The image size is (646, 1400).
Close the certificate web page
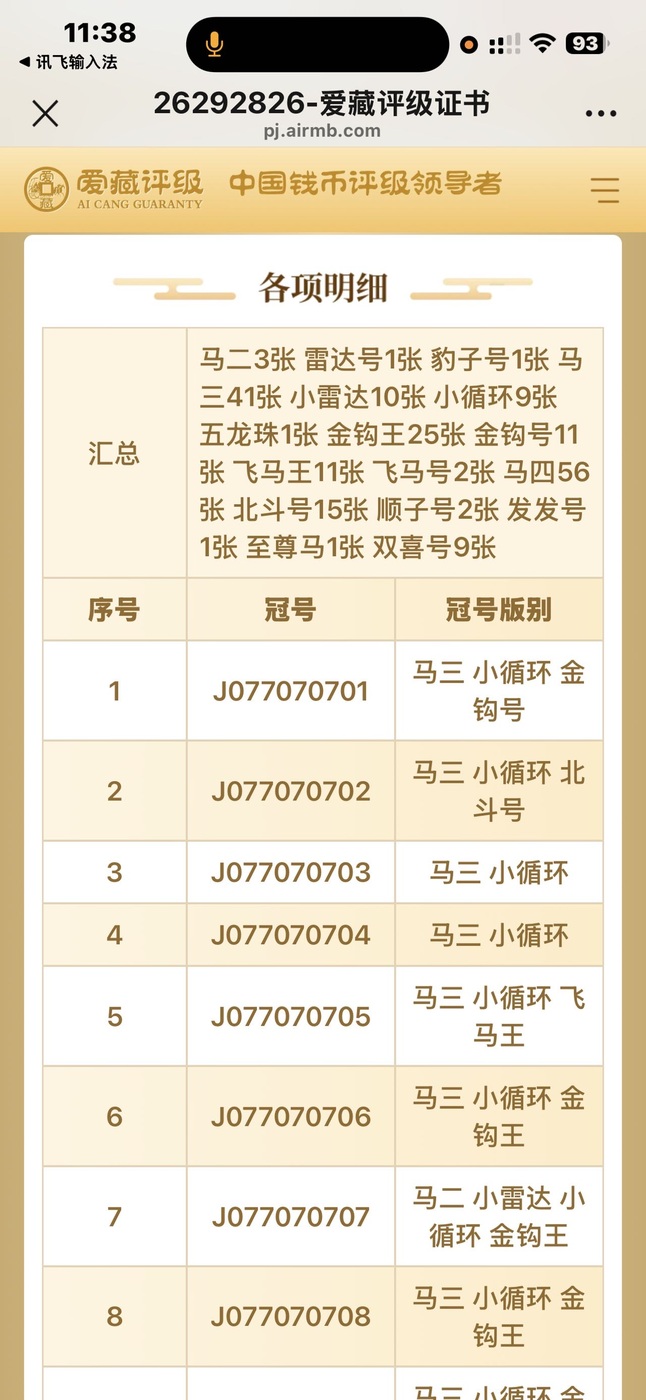coord(45,113)
